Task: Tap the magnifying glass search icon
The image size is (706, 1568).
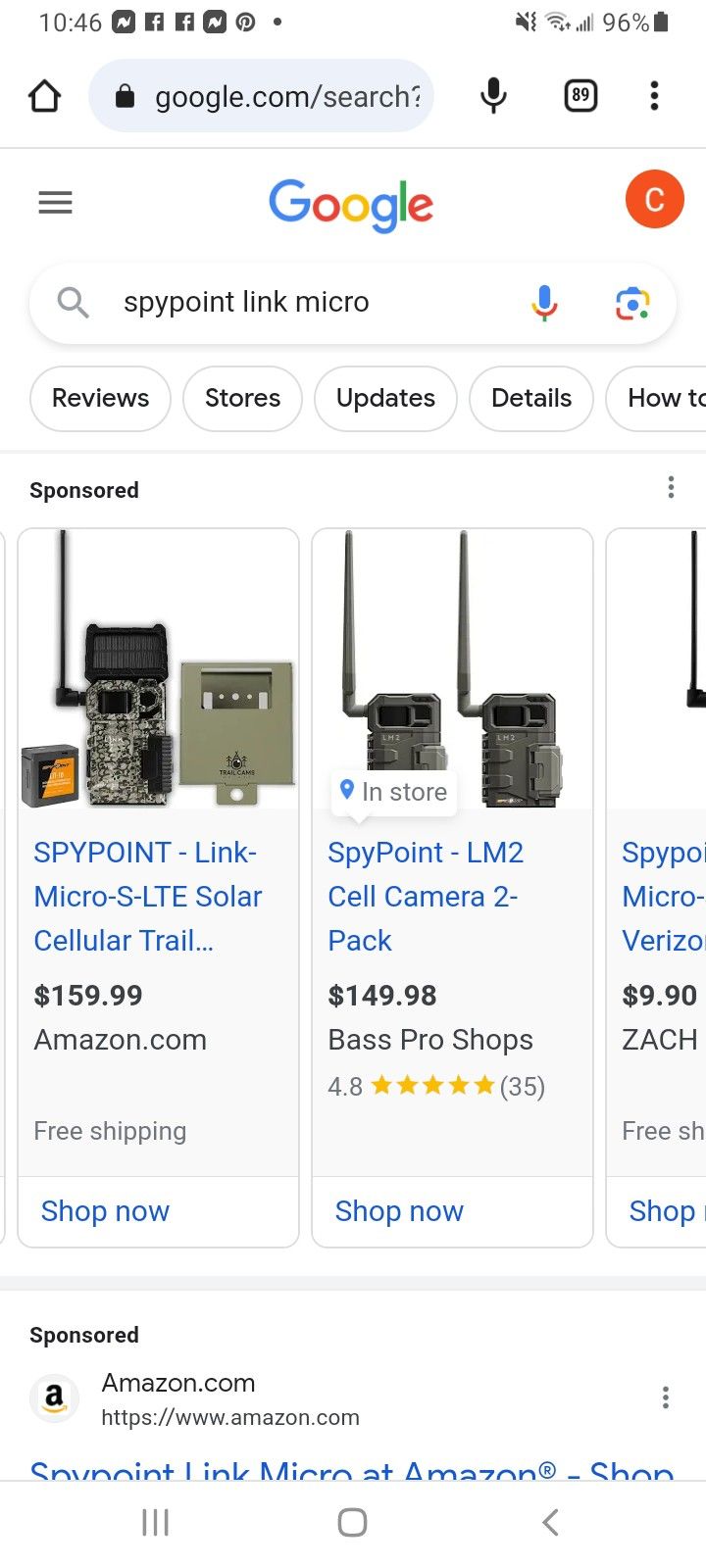Action: pyautogui.click(x=73, y=303)
